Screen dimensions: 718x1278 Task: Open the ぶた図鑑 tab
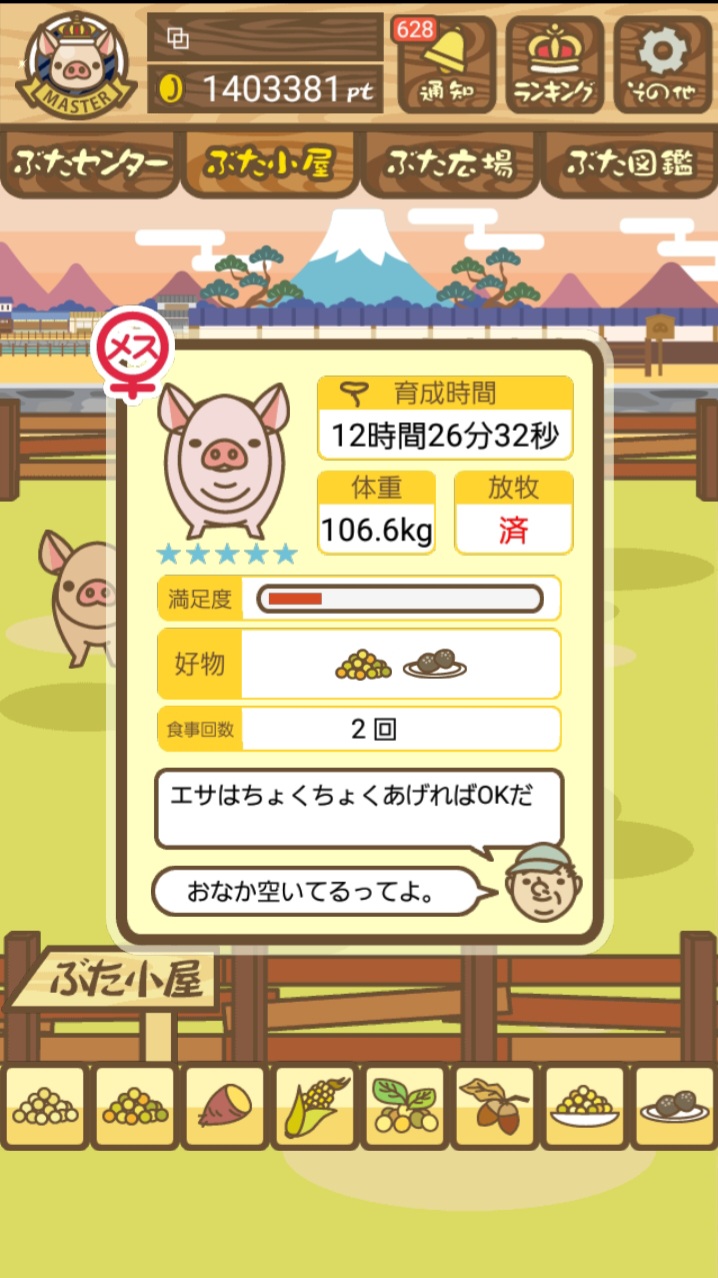pos(630,162)
